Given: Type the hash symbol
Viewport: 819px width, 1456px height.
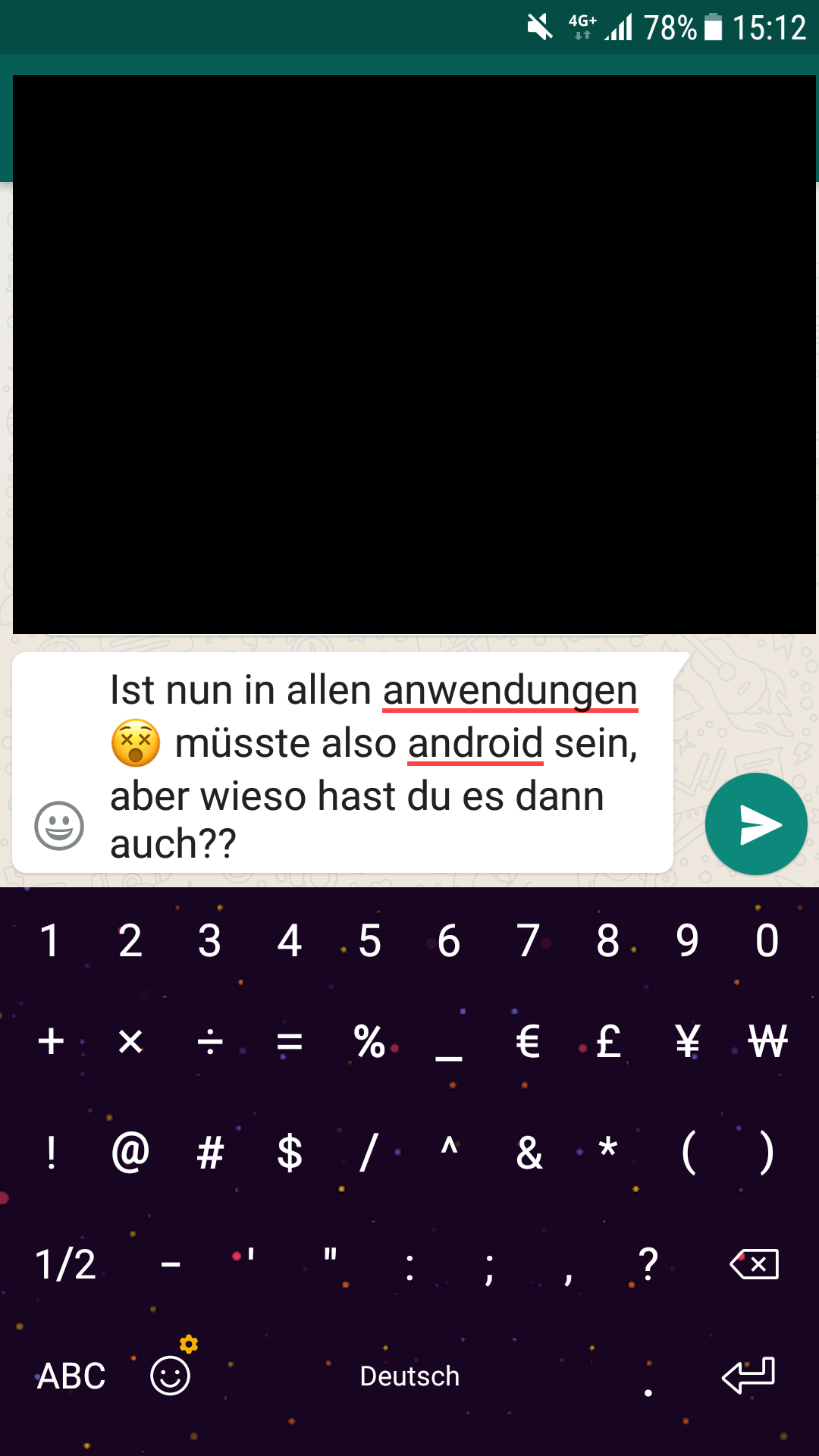Looking at the screenshot, I should (x=210, y=1153).
